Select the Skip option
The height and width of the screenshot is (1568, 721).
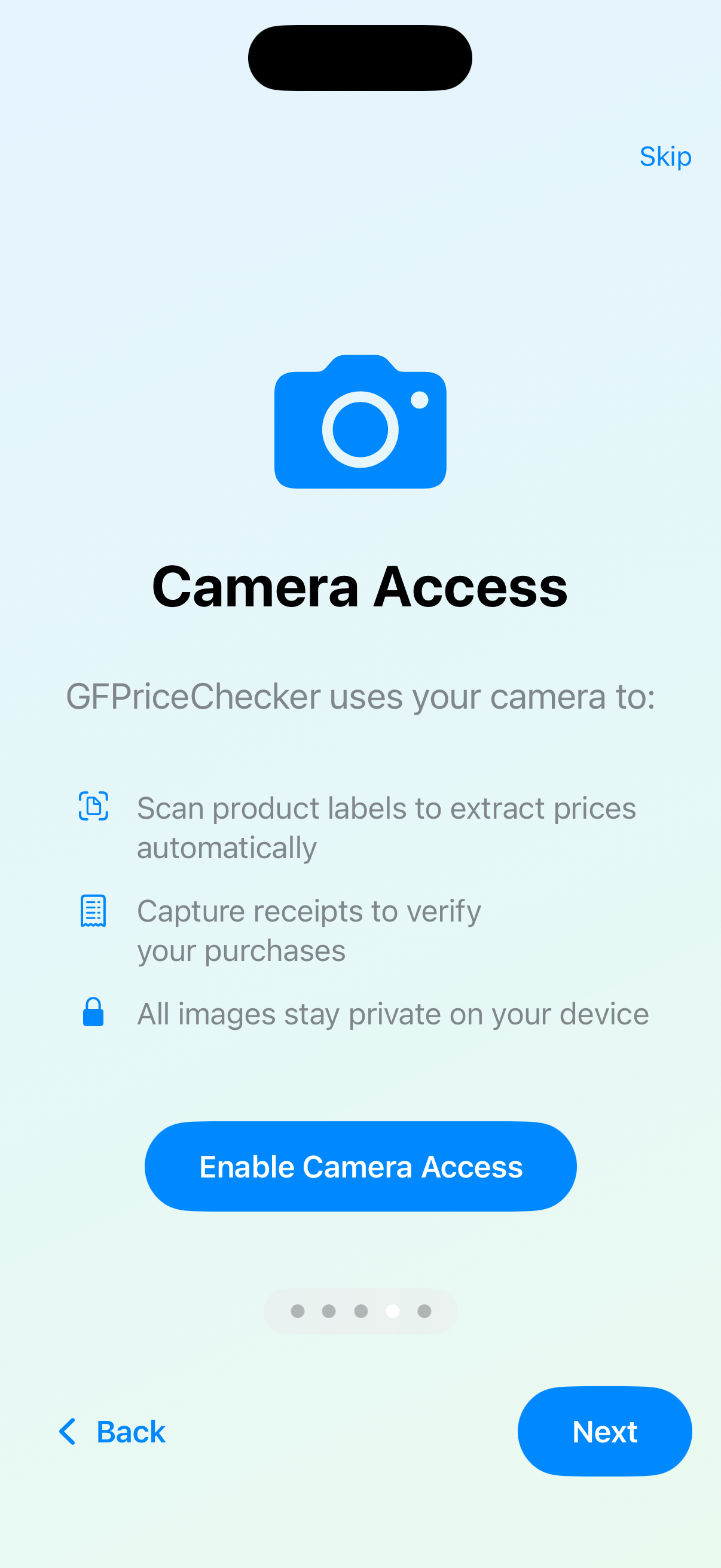(665, 157)
